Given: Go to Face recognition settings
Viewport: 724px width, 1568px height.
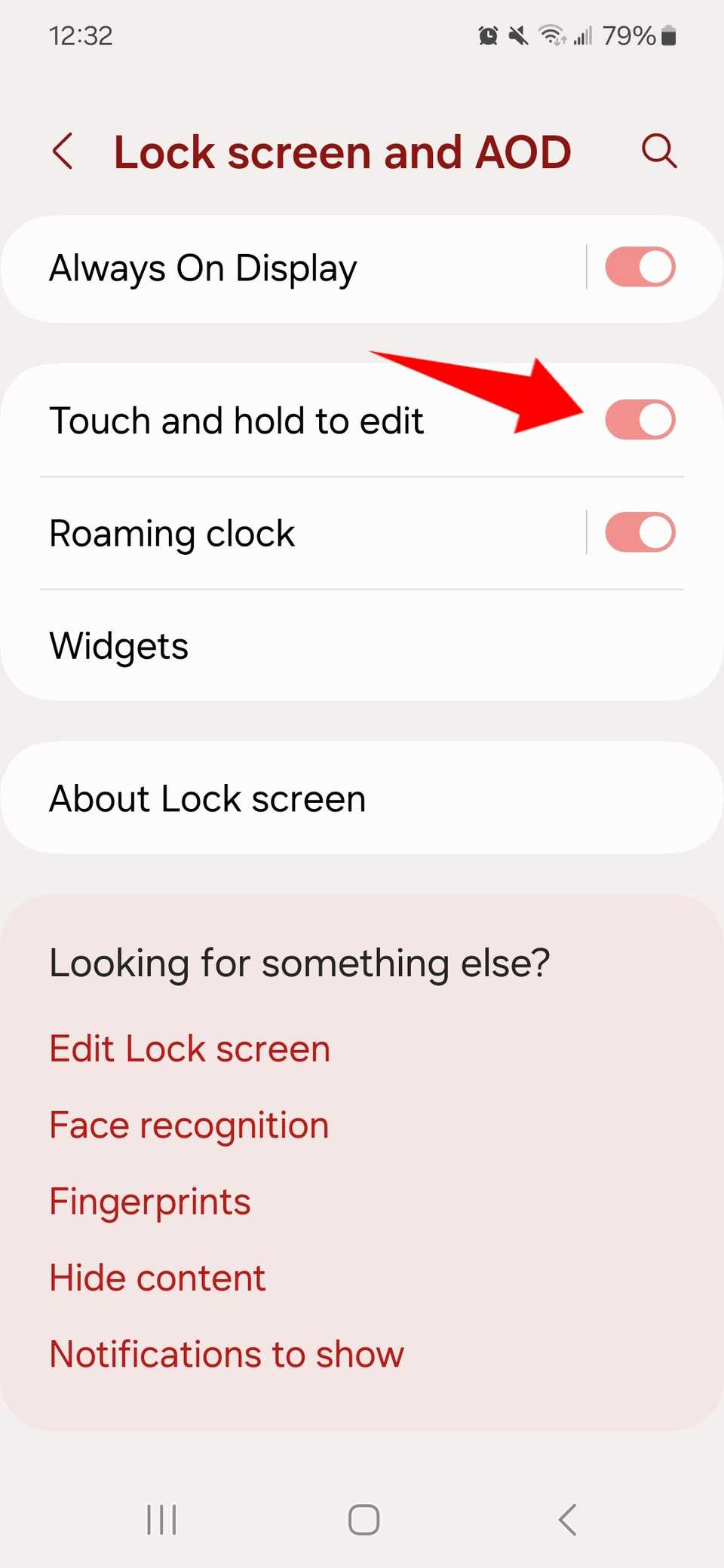Looking at the screenshot, I should [189, 1125].
